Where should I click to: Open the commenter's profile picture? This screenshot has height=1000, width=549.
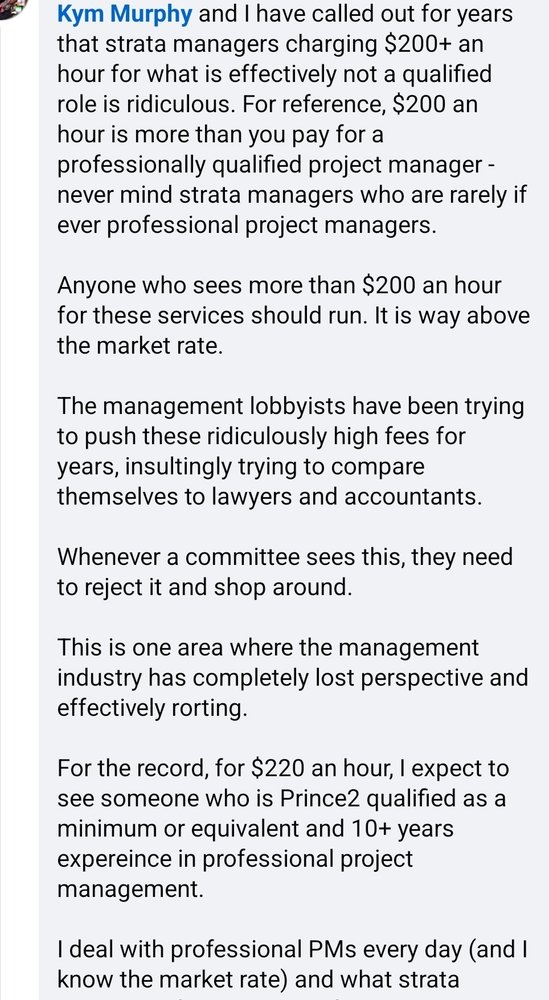(x=12, y=8)
